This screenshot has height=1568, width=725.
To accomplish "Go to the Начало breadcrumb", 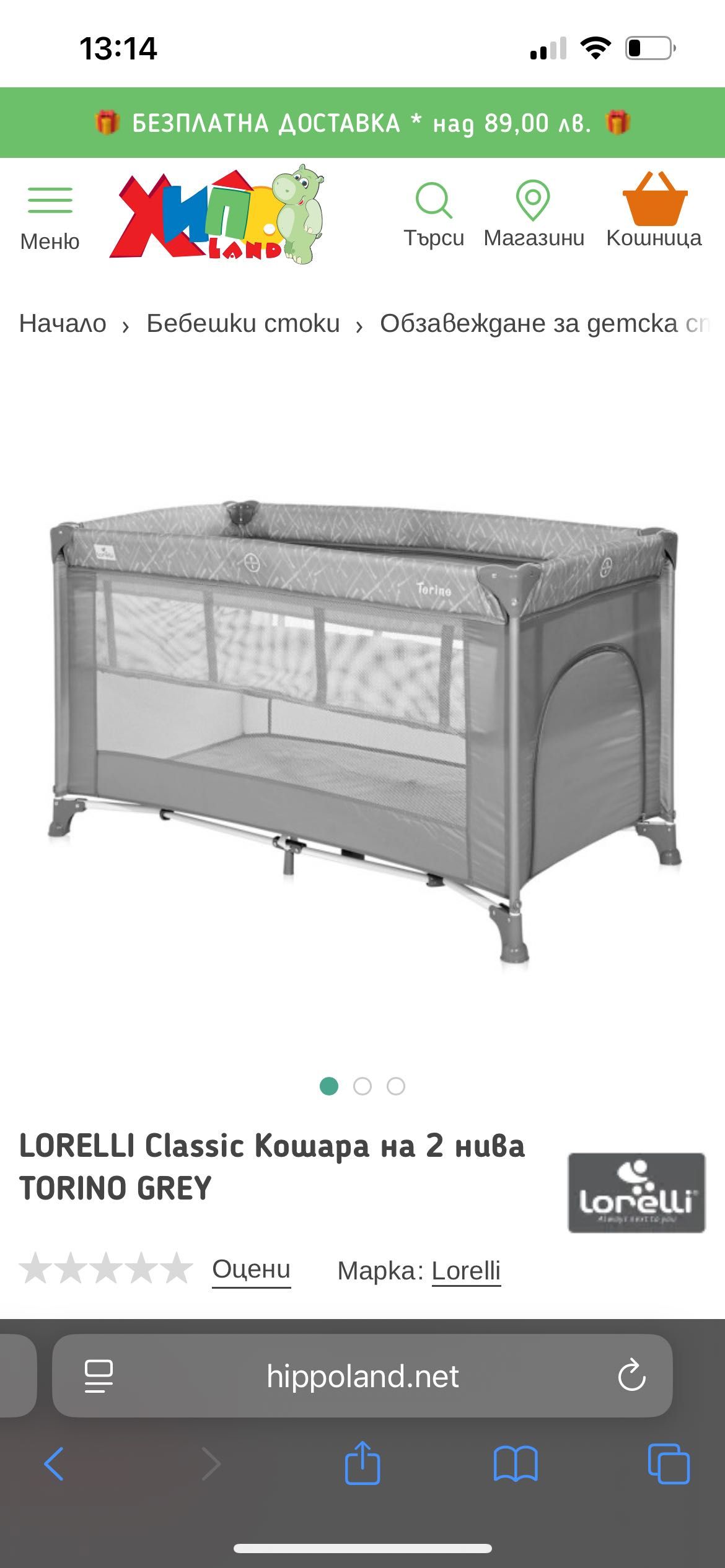I will click(63, 324).
